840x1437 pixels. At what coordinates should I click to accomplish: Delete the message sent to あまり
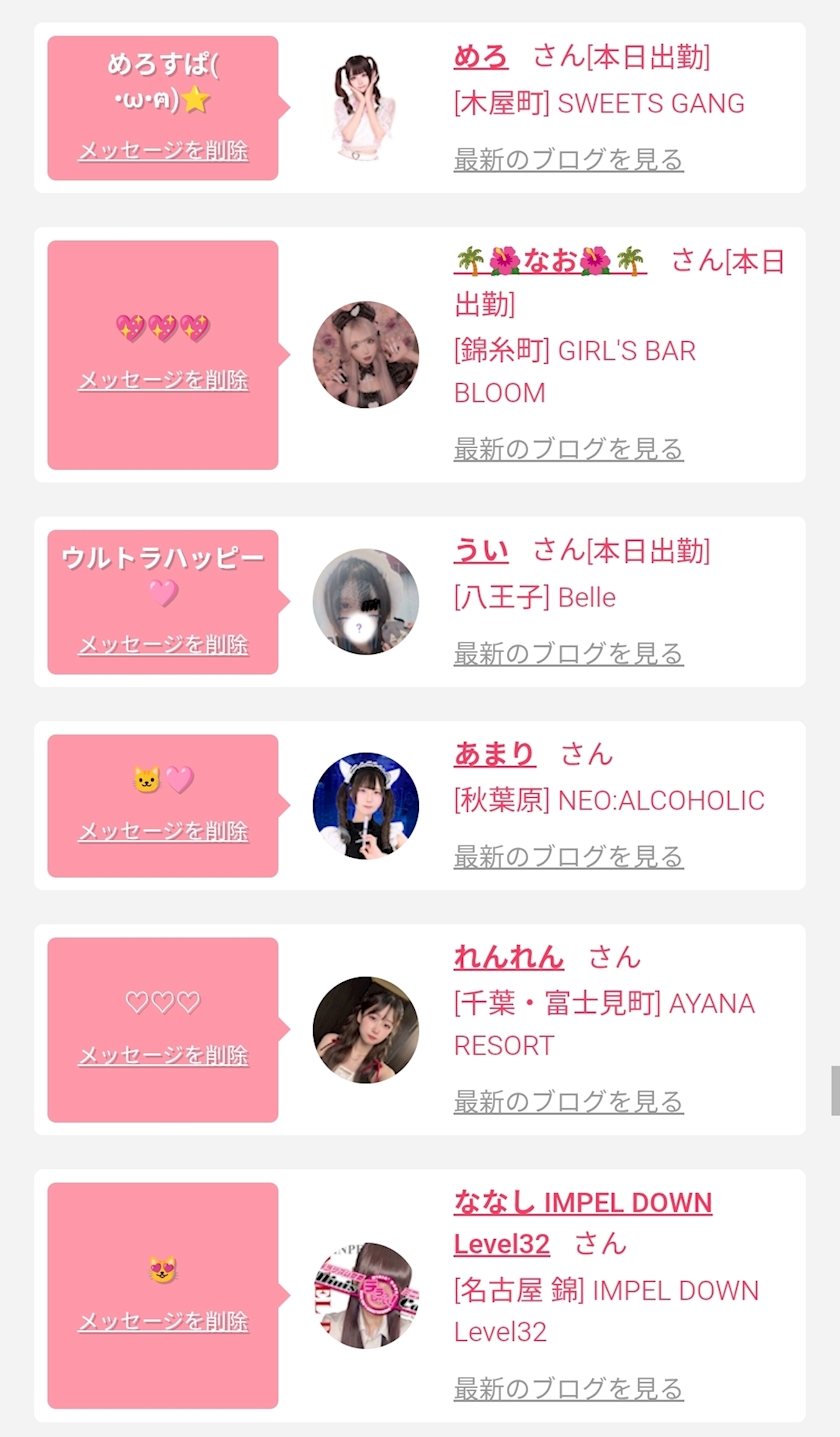click(x=163, y=831)
